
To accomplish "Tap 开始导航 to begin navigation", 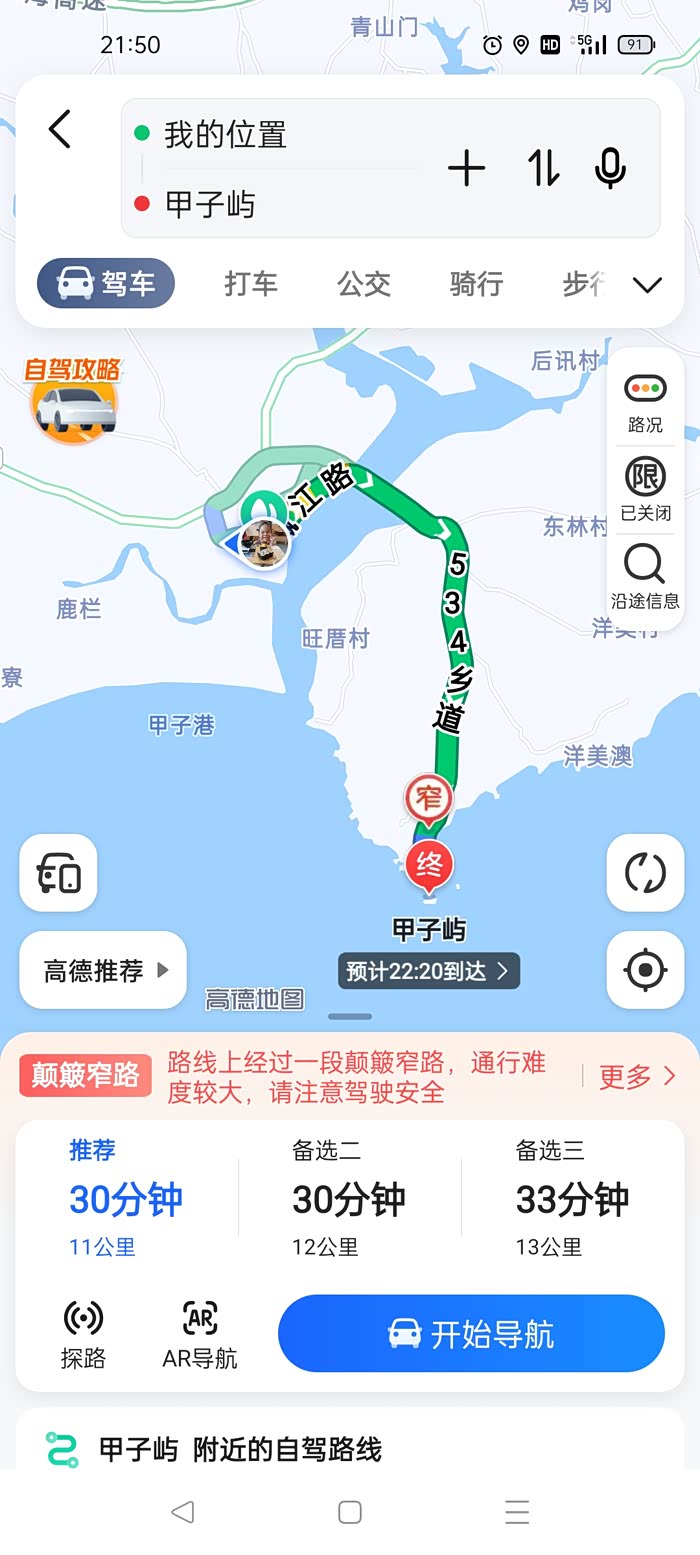I will (x=471, y=1334).
